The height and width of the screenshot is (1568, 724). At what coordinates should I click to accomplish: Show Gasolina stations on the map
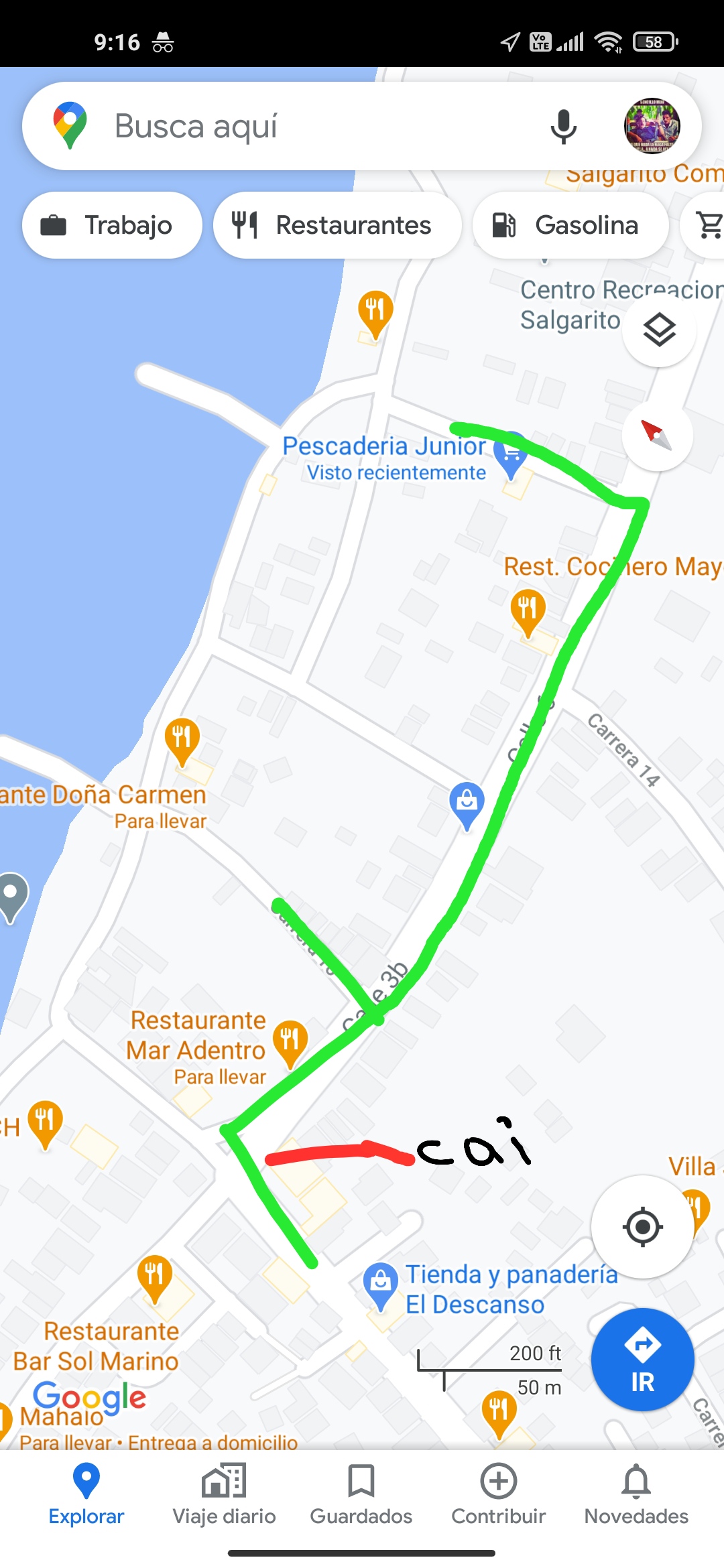coord(570,225)
